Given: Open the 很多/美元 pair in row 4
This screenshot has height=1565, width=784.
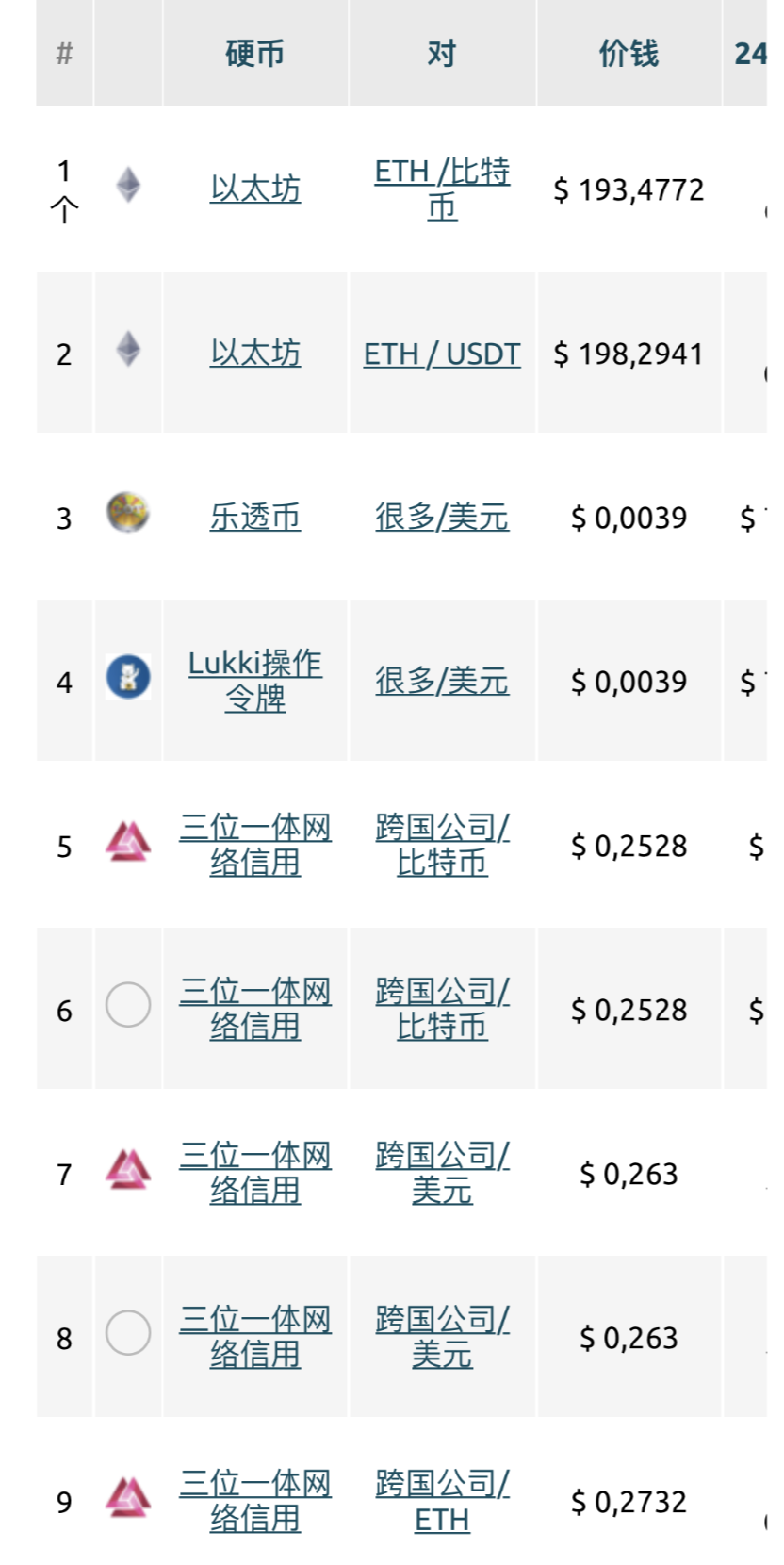Looking at the screenshot, I should pyautogui.click(x=442, y=681).
